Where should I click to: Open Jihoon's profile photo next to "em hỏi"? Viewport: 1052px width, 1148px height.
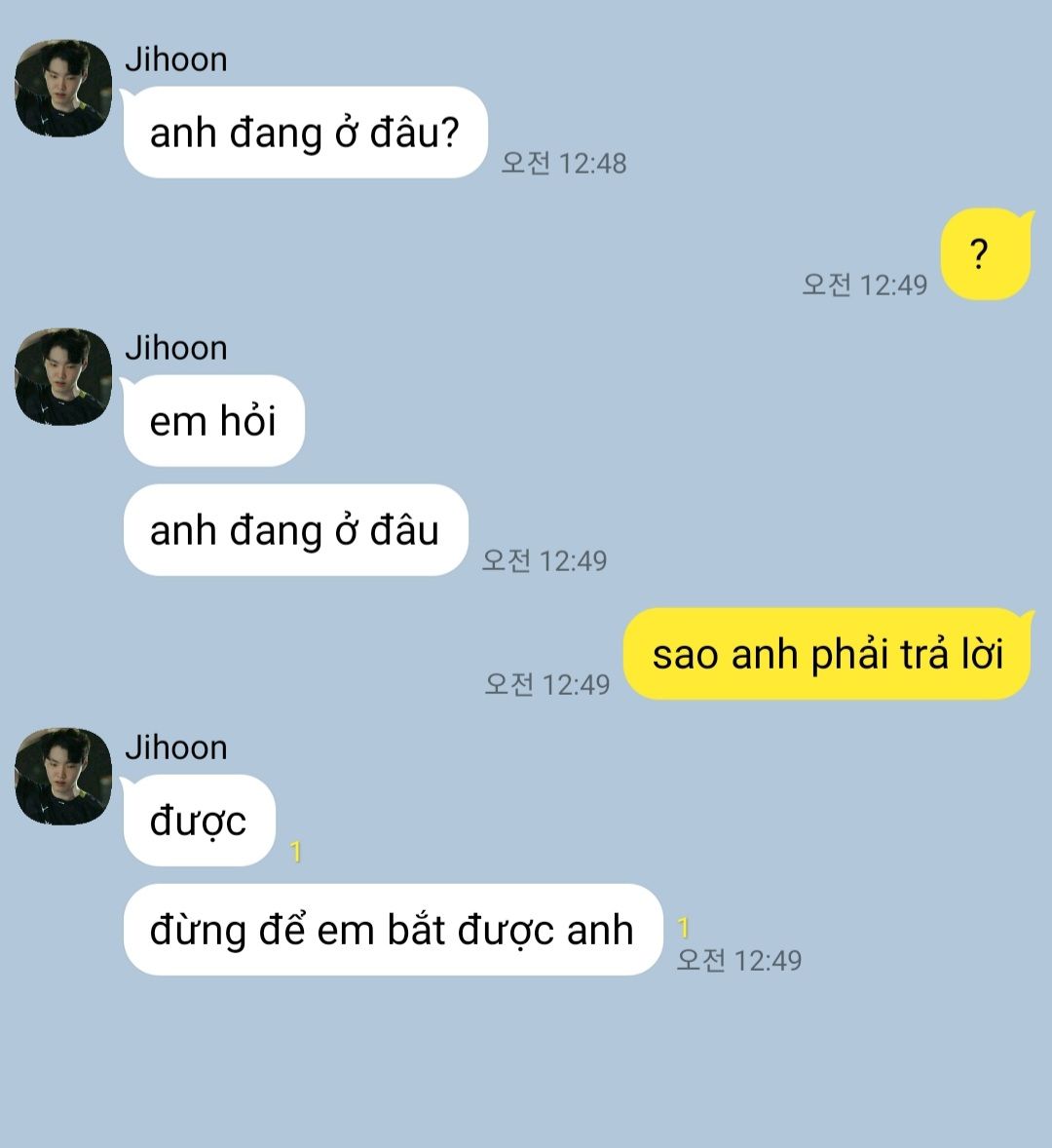click(x=63, y=377)
